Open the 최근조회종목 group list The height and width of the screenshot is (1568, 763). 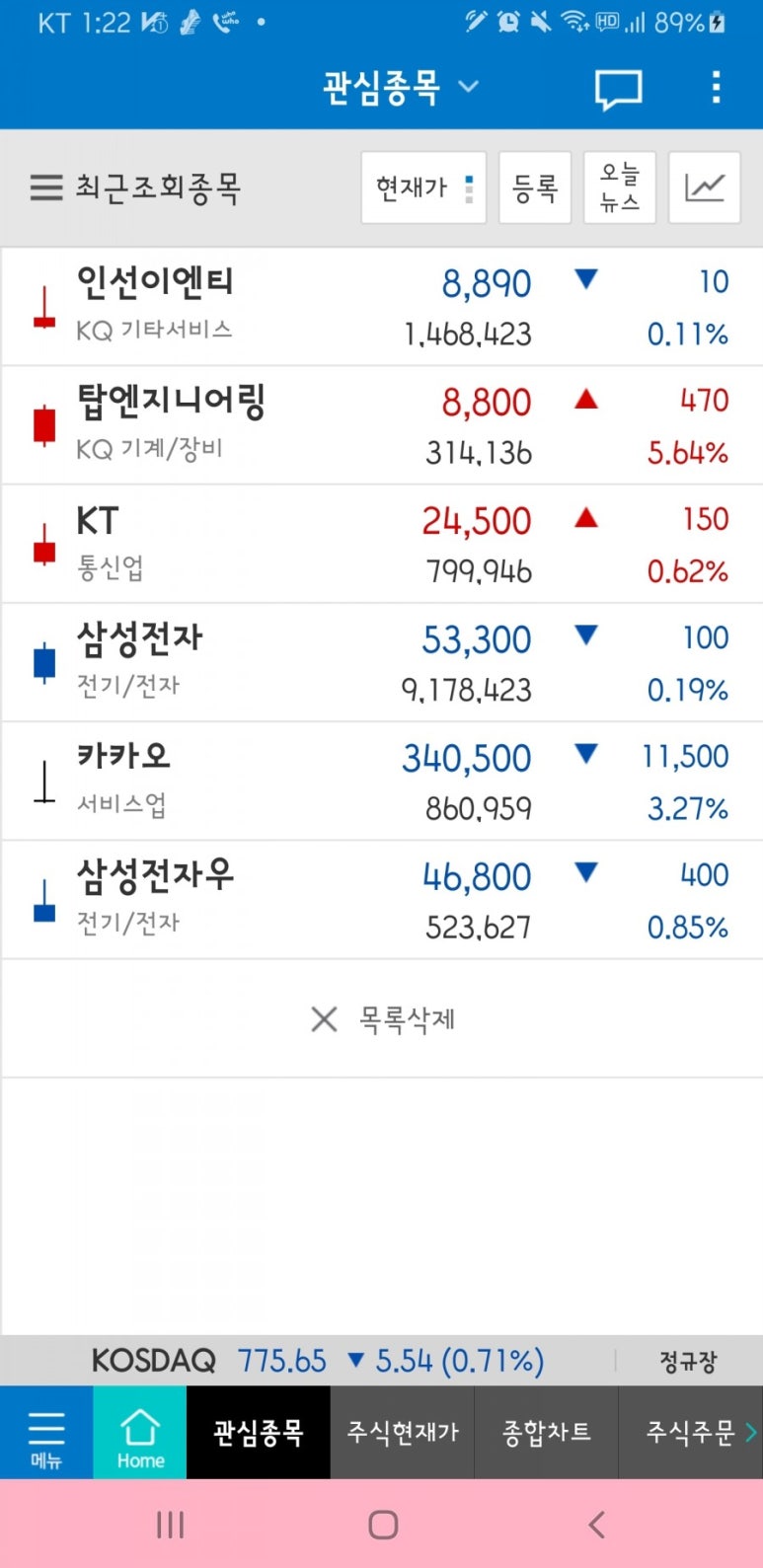pos(136,187)
